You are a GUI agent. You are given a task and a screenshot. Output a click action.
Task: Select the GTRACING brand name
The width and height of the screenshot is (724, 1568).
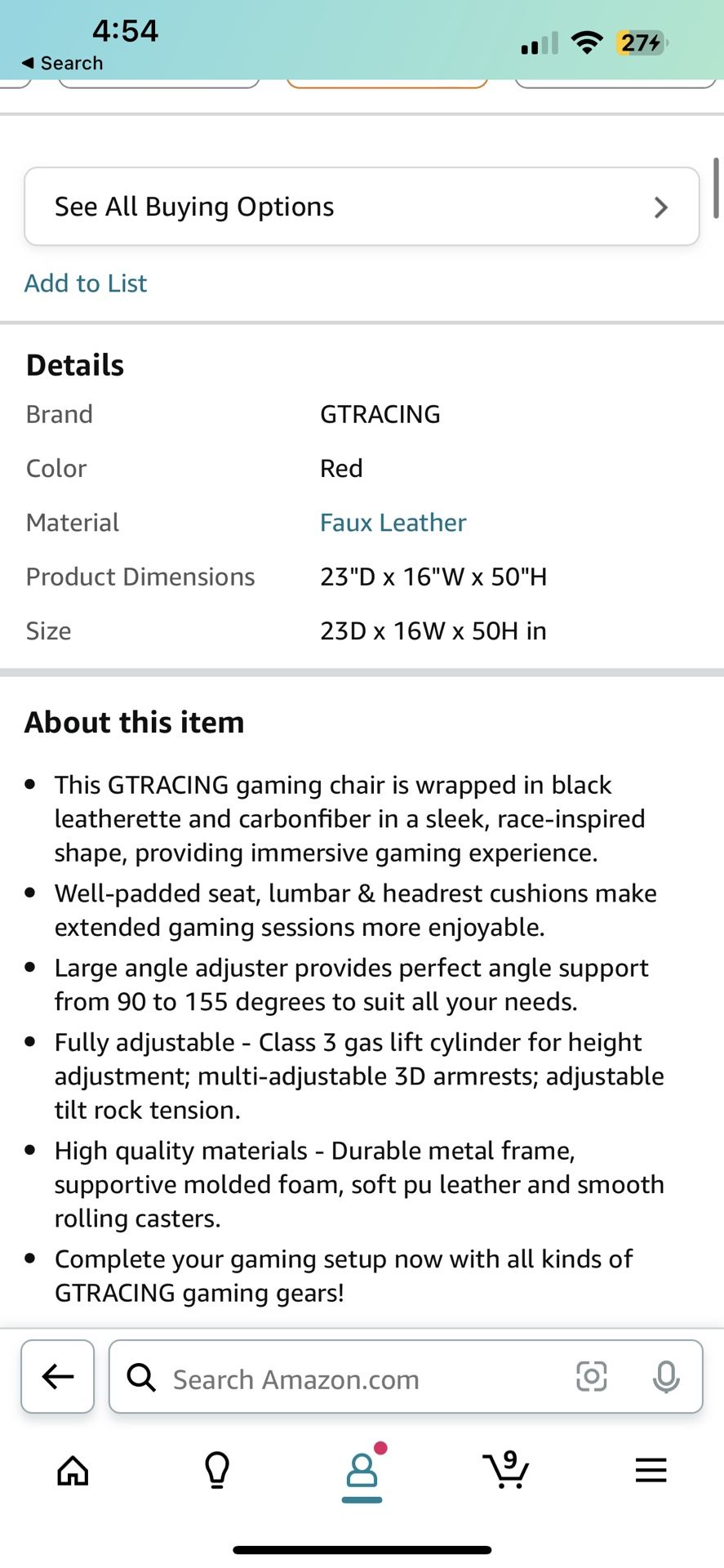click(380, 414)
